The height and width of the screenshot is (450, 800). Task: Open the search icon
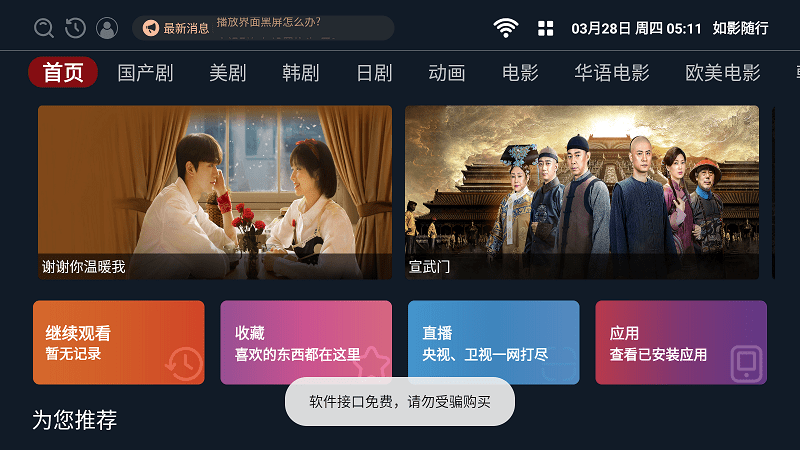coord(43,28)
